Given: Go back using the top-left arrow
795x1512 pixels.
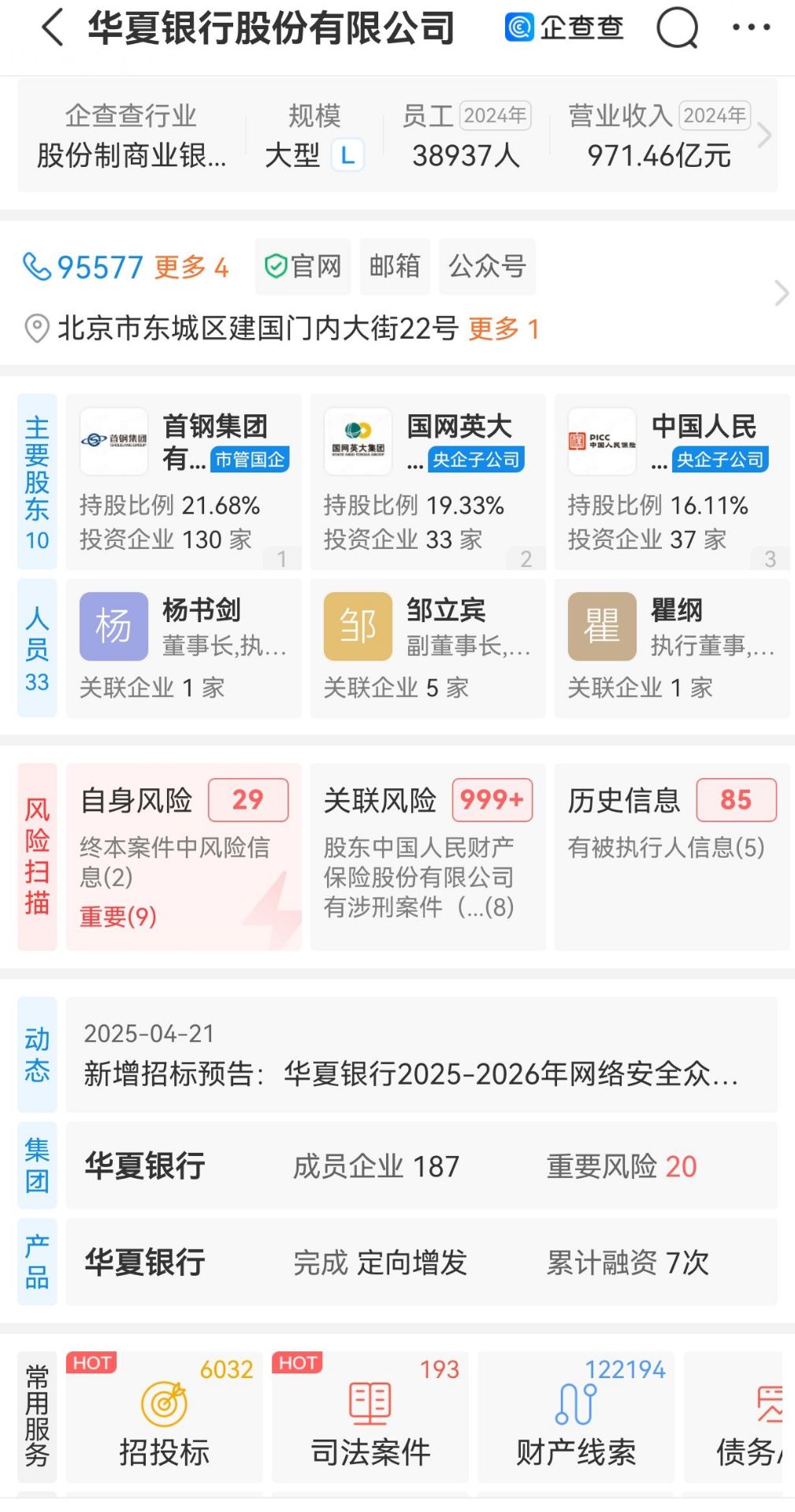Looking at the screenshot, I should 52,28.
